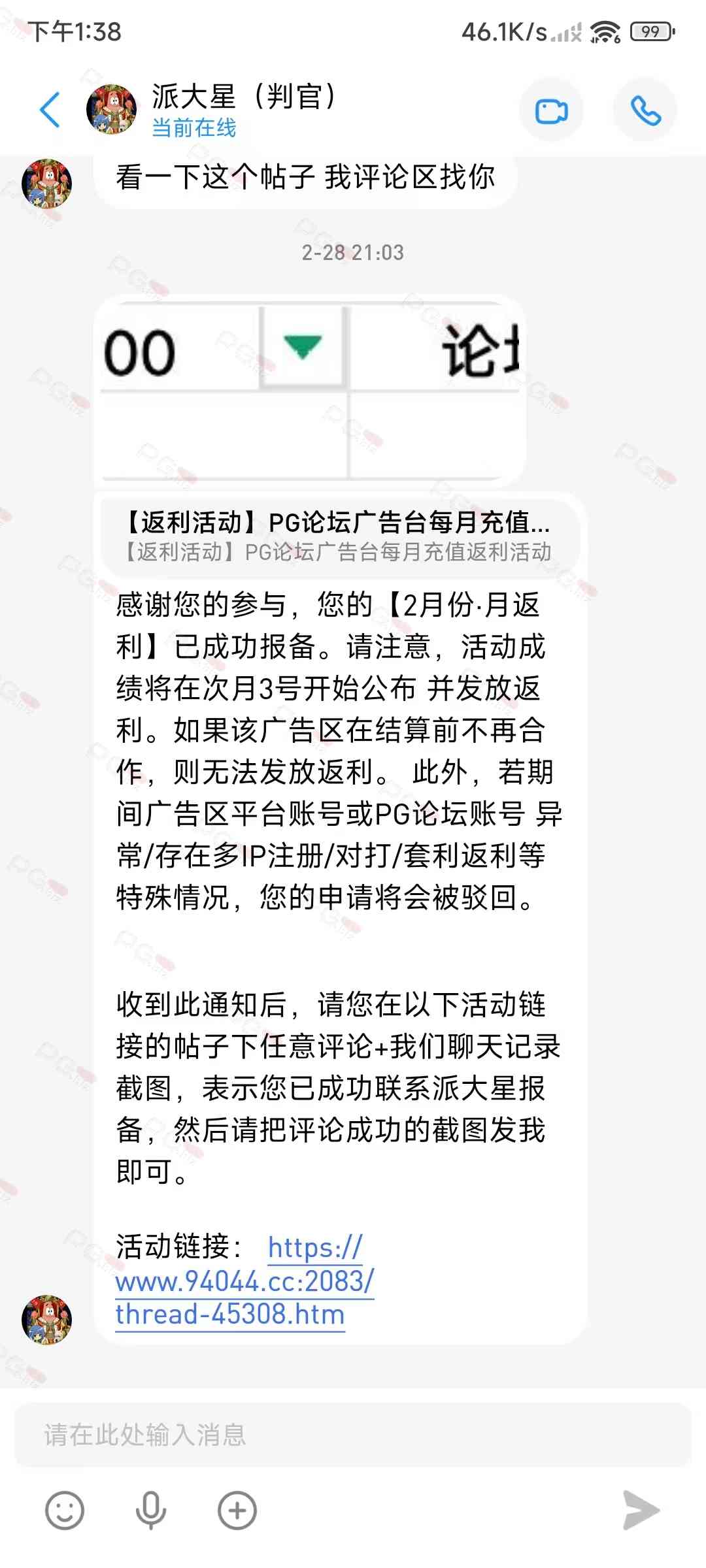
Task: Open the emoji picker
Action: coord(65,1511)
